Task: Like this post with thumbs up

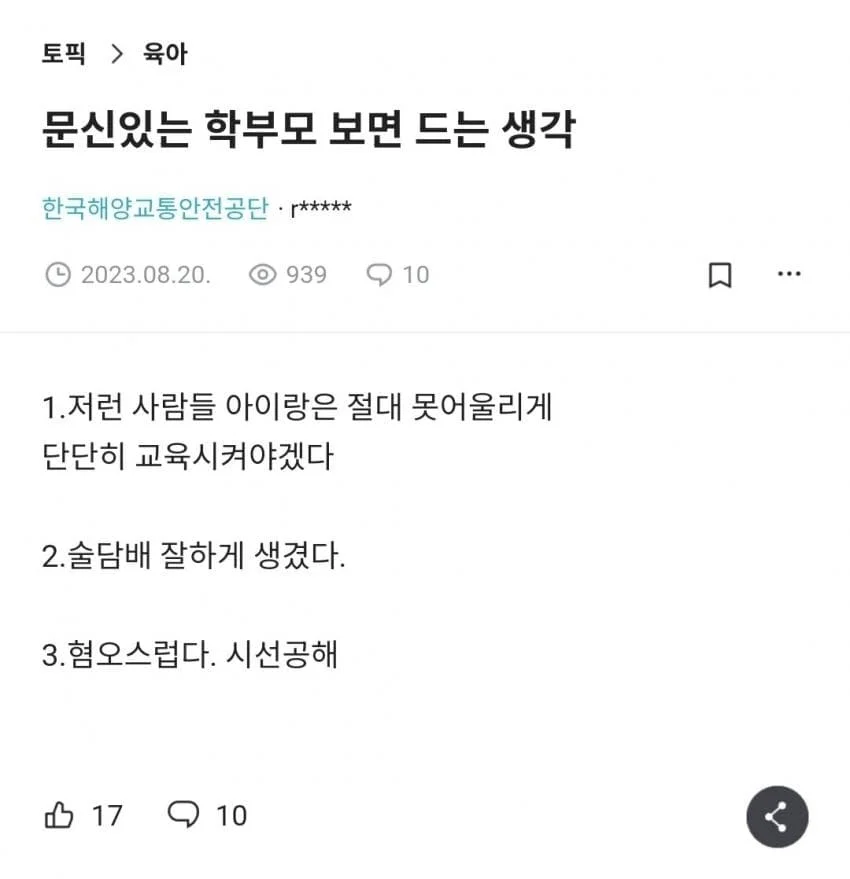Action: (60, 816)
